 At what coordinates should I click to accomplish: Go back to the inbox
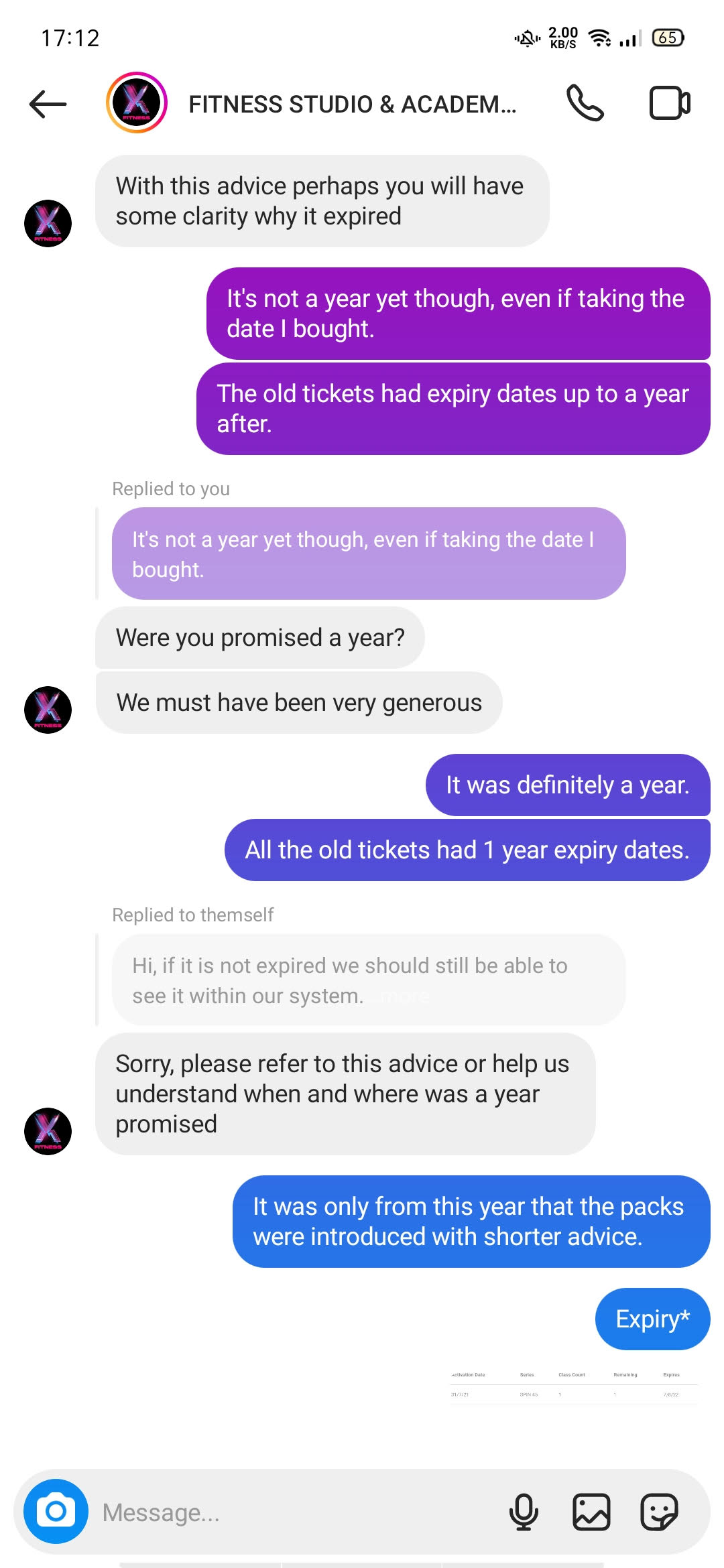(x=48, y=104)
